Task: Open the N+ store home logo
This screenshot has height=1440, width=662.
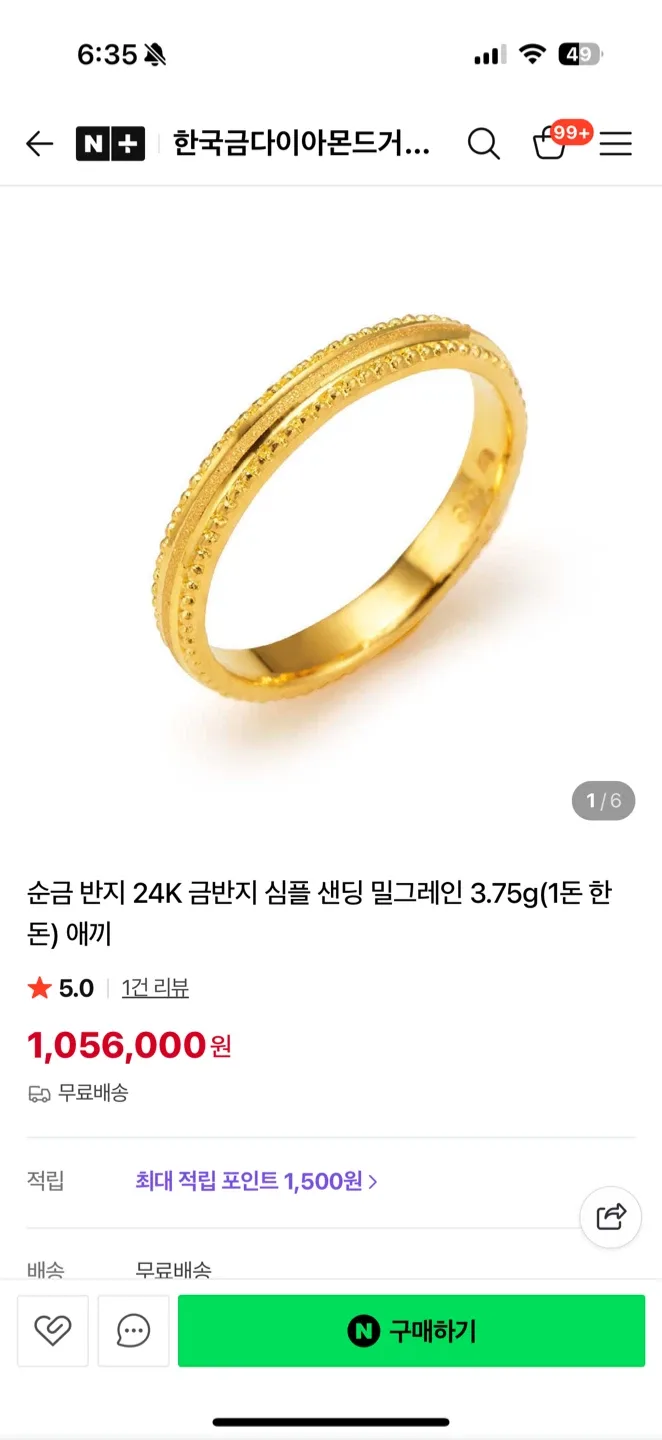Action: tap(110, 144)
